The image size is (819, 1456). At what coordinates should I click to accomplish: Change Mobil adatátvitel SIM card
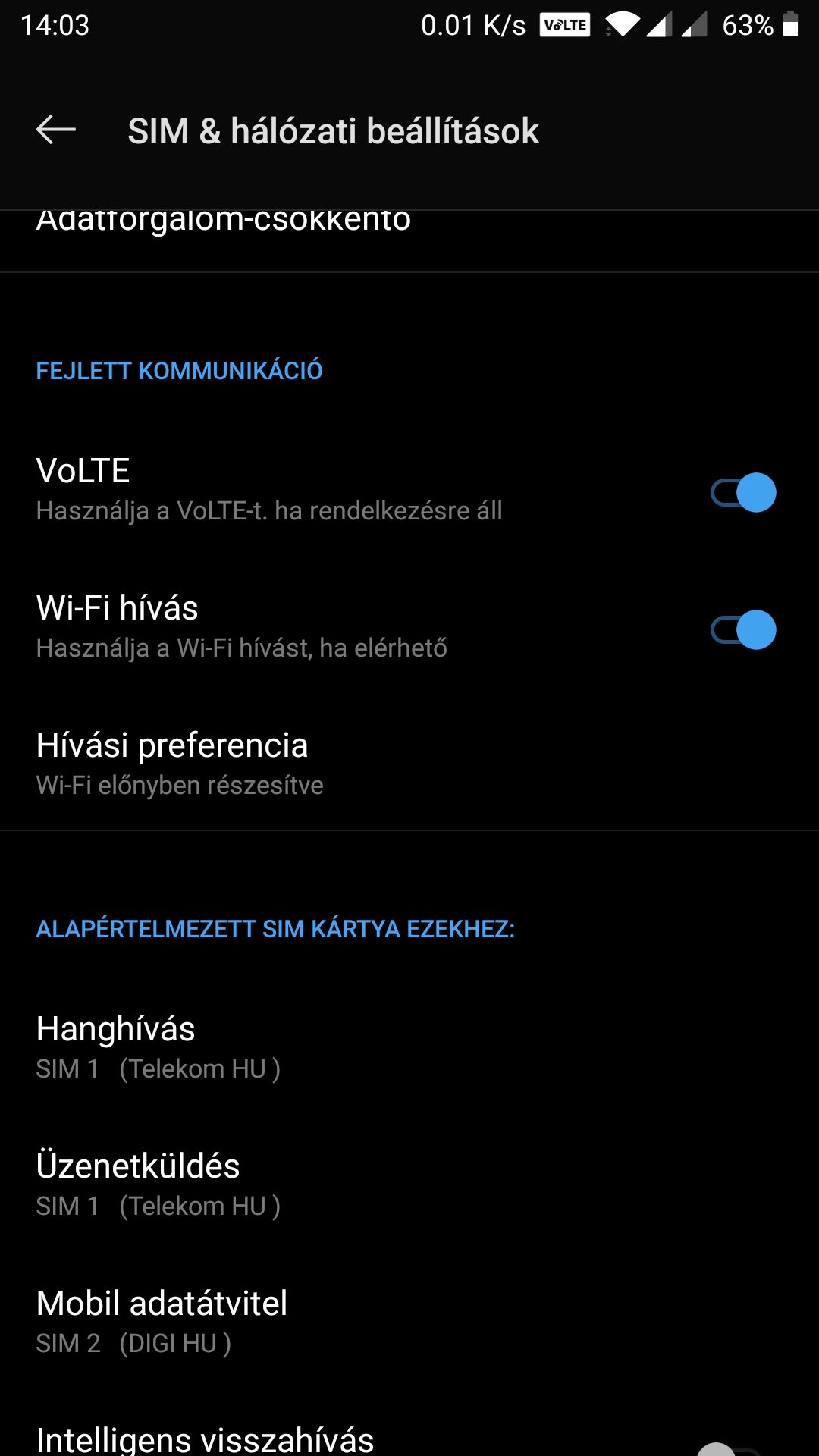coord(162,1322)
